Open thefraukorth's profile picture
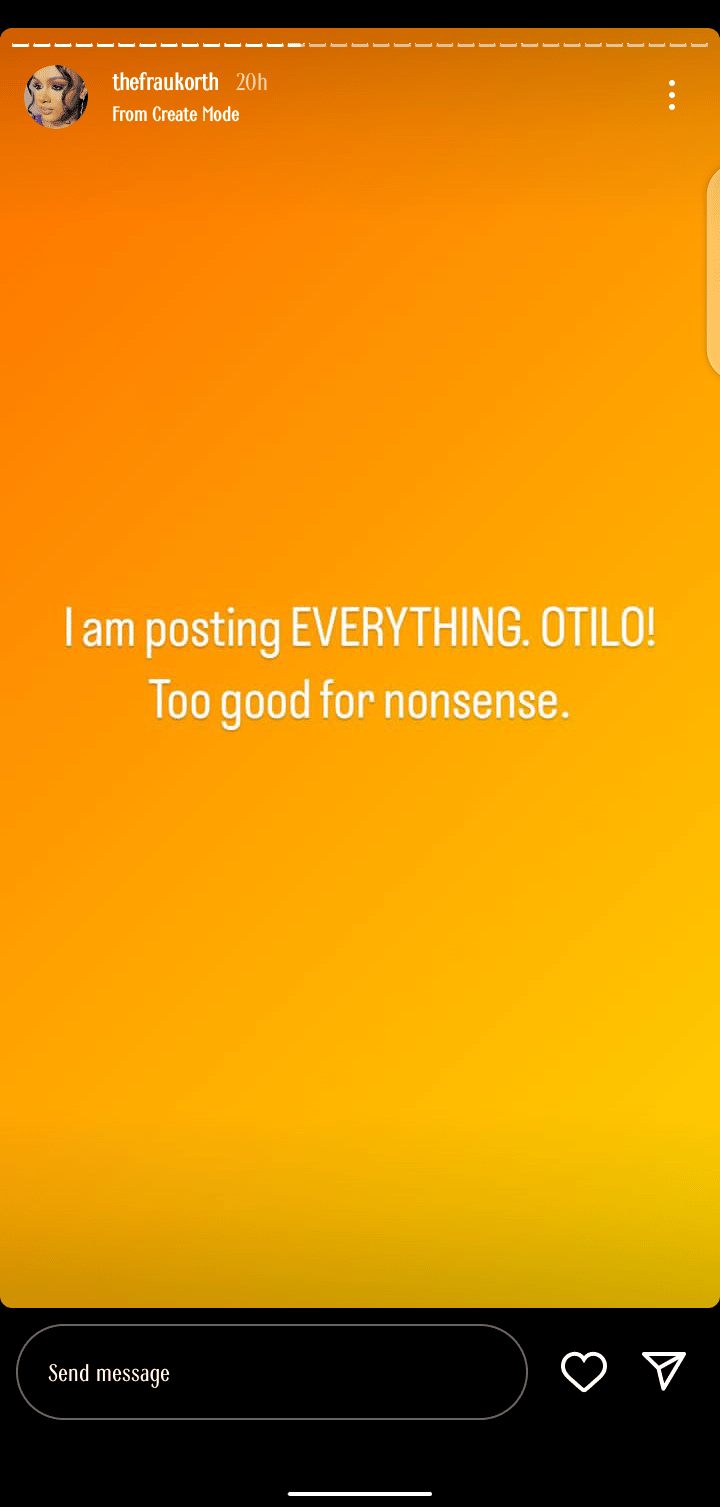The height and width of the screenshot is (1507, 720). [x=56, y=97]
